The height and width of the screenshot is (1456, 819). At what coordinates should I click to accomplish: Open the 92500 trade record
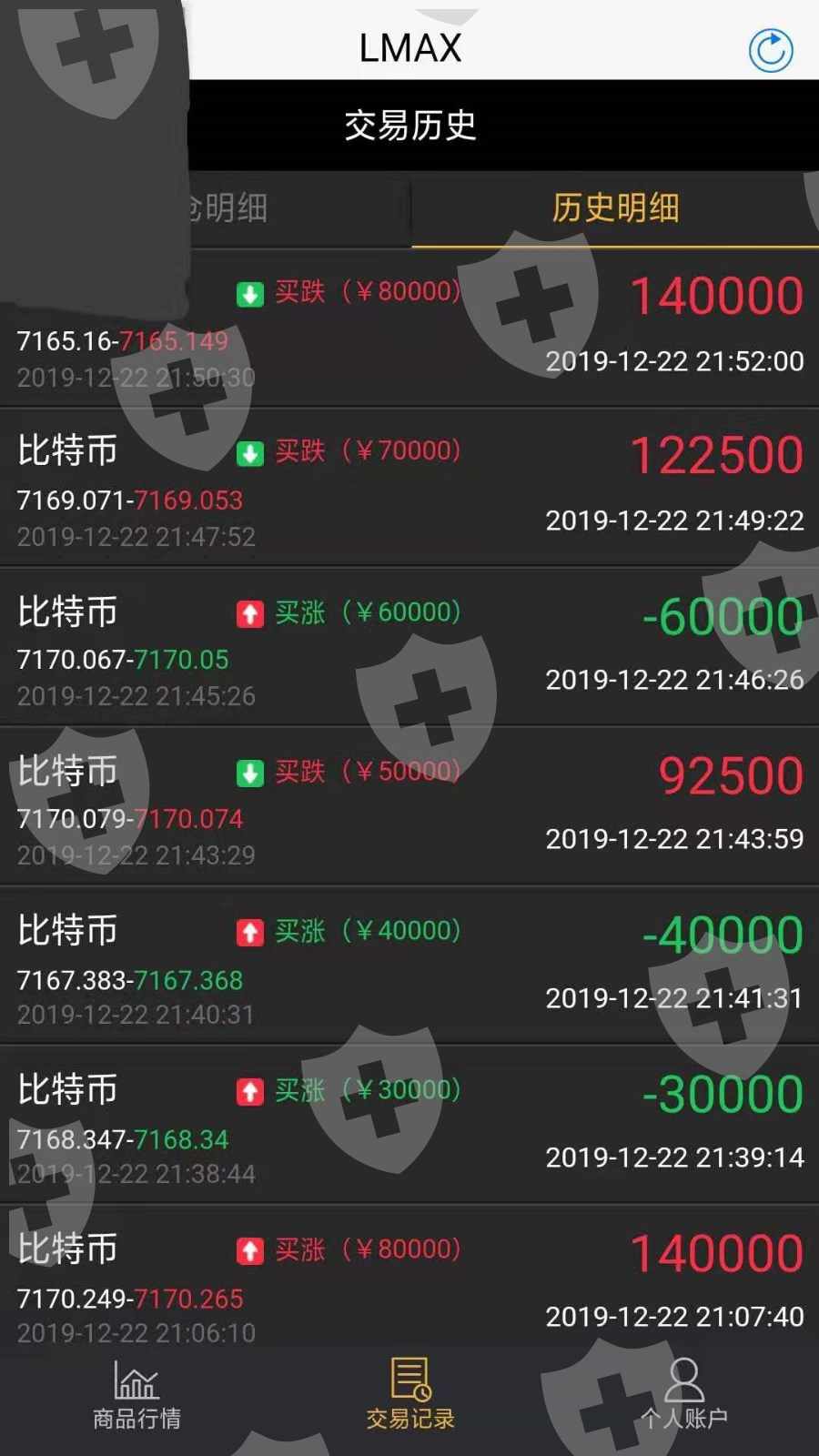click(409, 806)
